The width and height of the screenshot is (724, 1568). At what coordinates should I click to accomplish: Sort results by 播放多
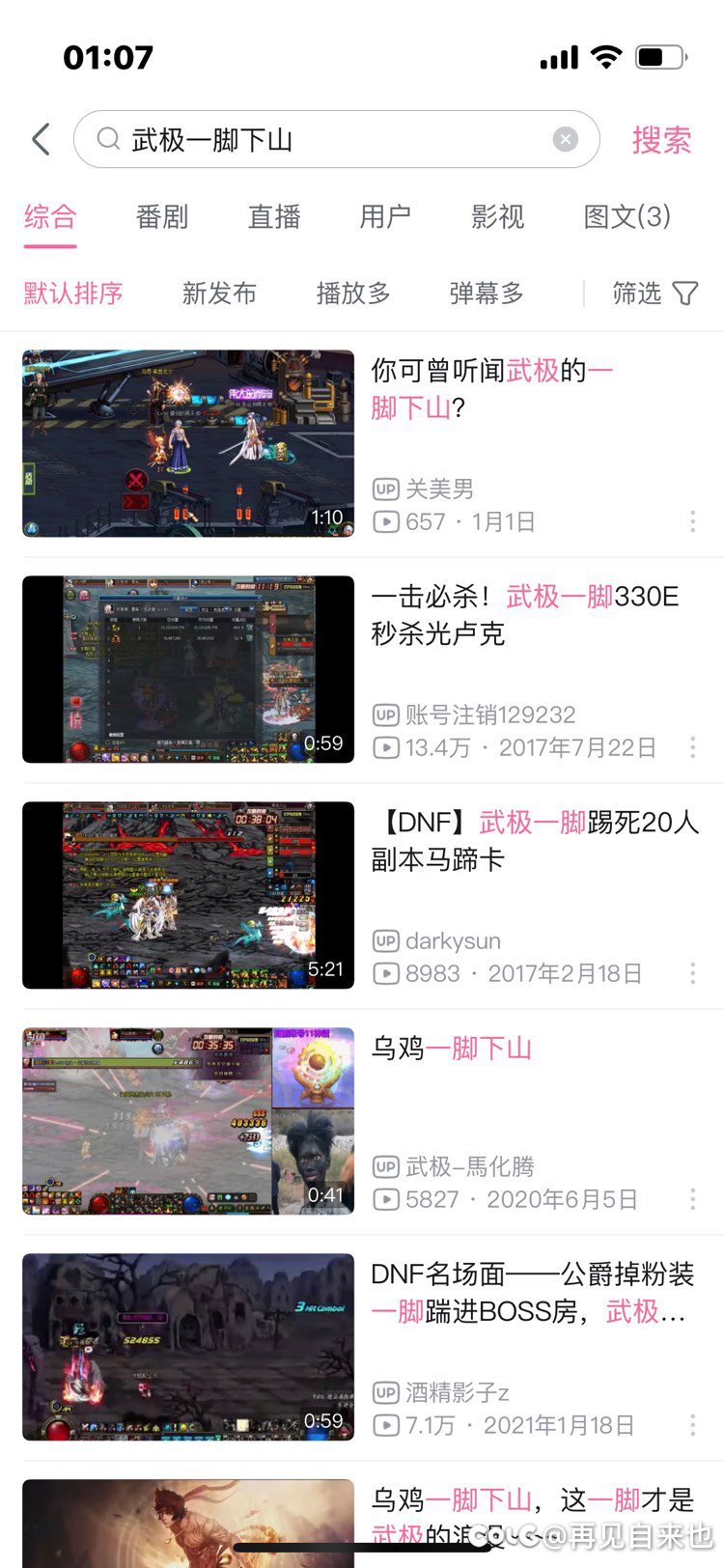pyautogui.click(x=353, y=294)
